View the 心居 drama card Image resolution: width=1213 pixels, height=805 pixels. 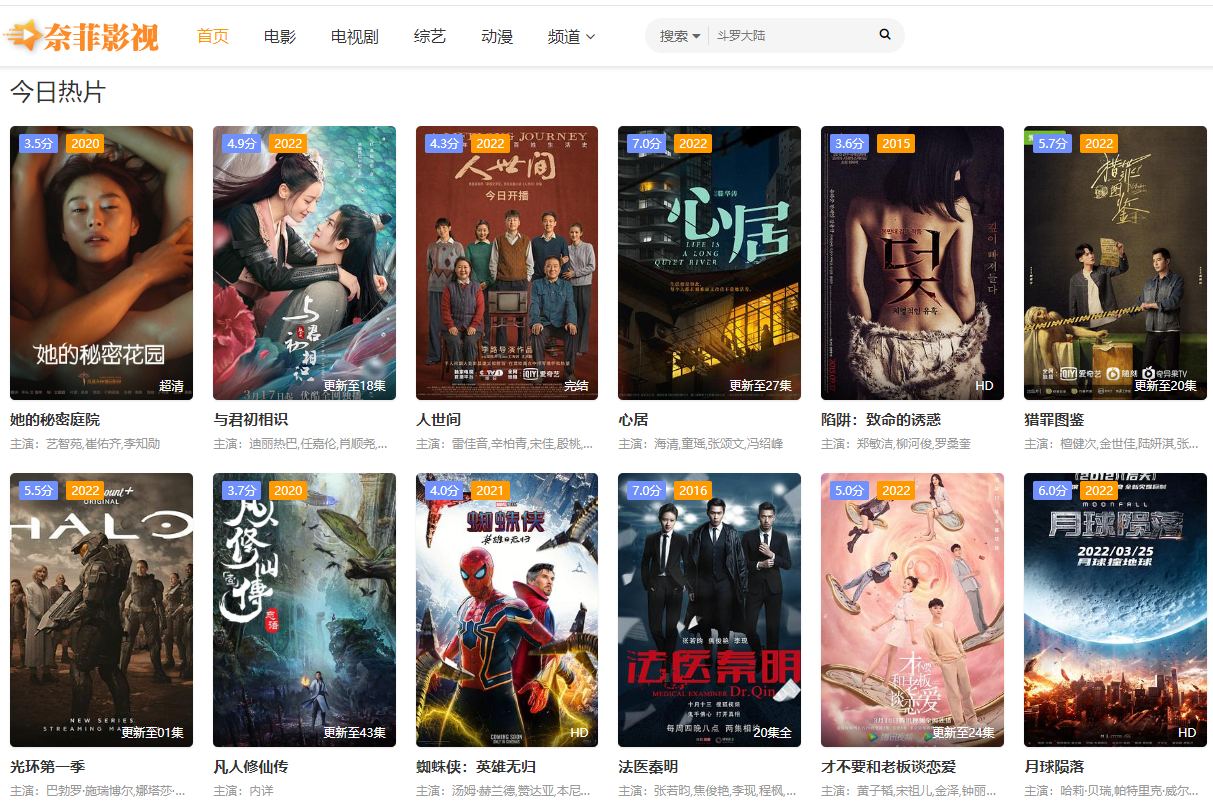click(x=709, y=262)
